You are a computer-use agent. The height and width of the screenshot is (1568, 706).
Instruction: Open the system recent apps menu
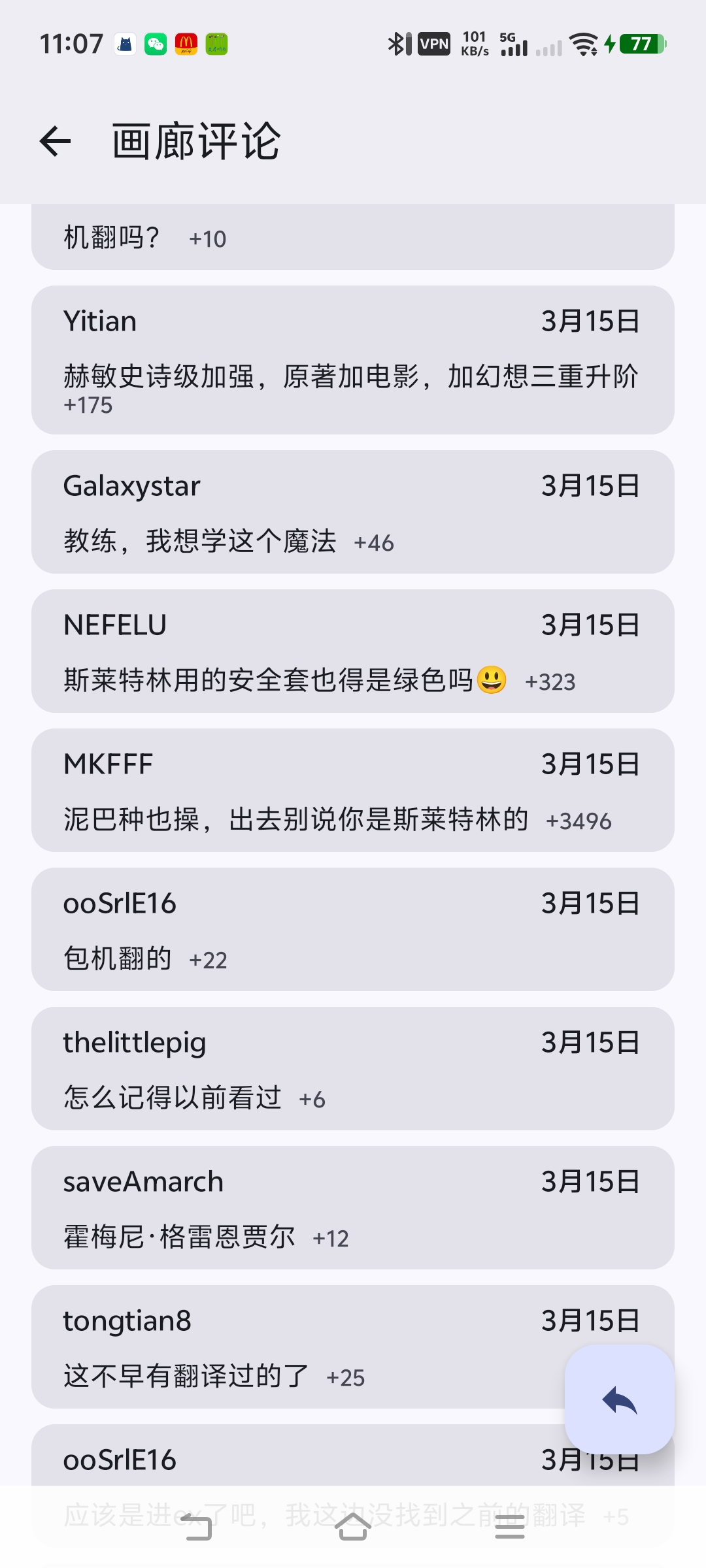[x=510, y=1527]
